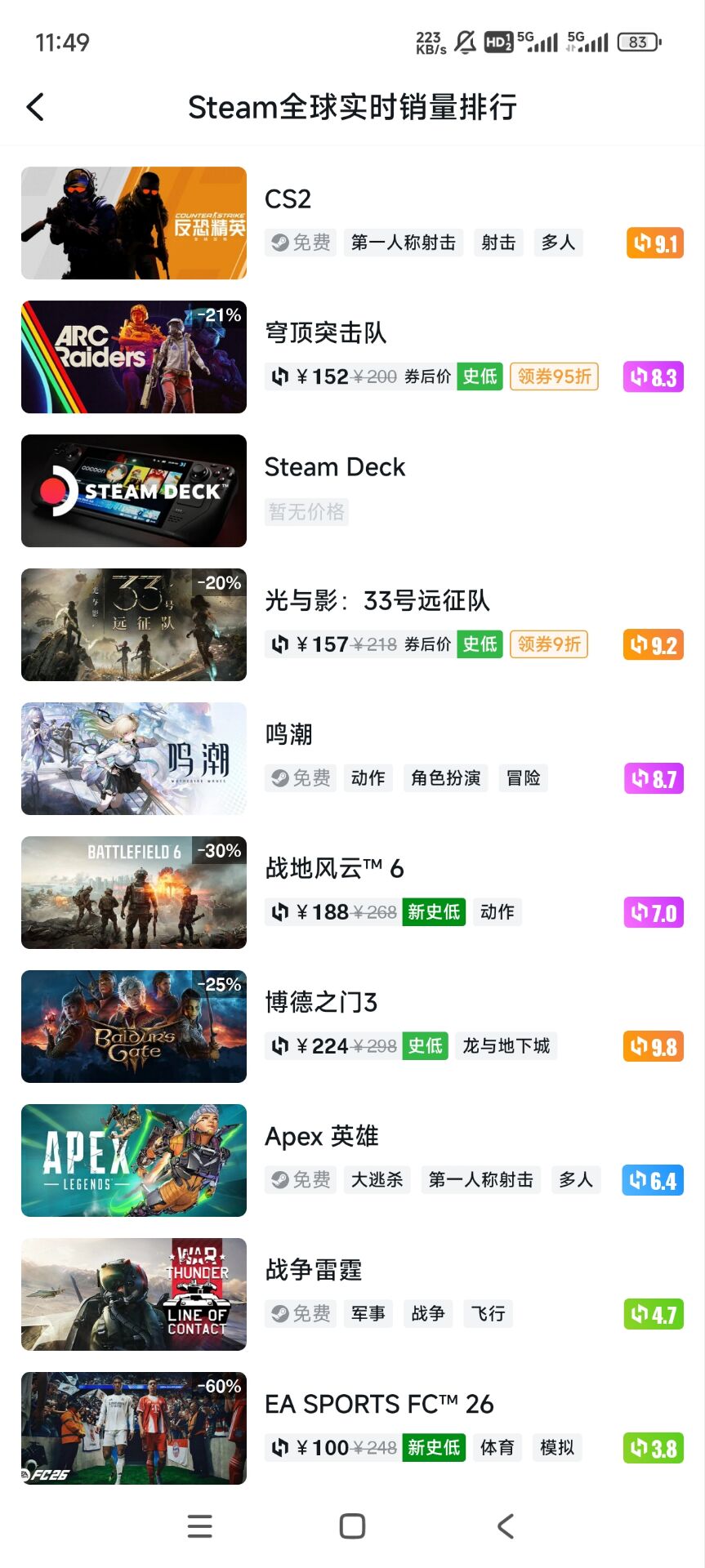705x1568 pixels.
Task: Tap the system home button
Action: (x=352, y=1526)
